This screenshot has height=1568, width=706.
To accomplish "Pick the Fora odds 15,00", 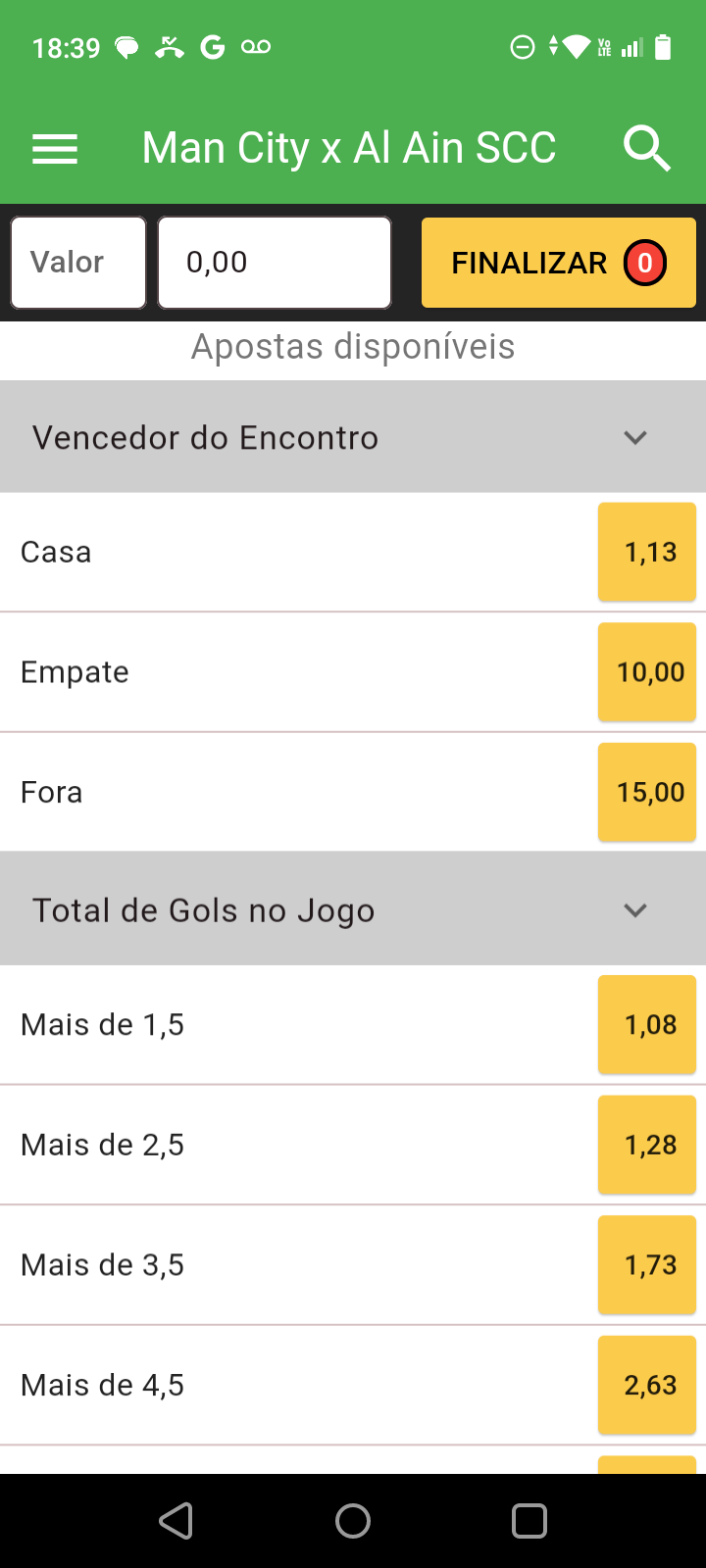I will tap(647, 792).
